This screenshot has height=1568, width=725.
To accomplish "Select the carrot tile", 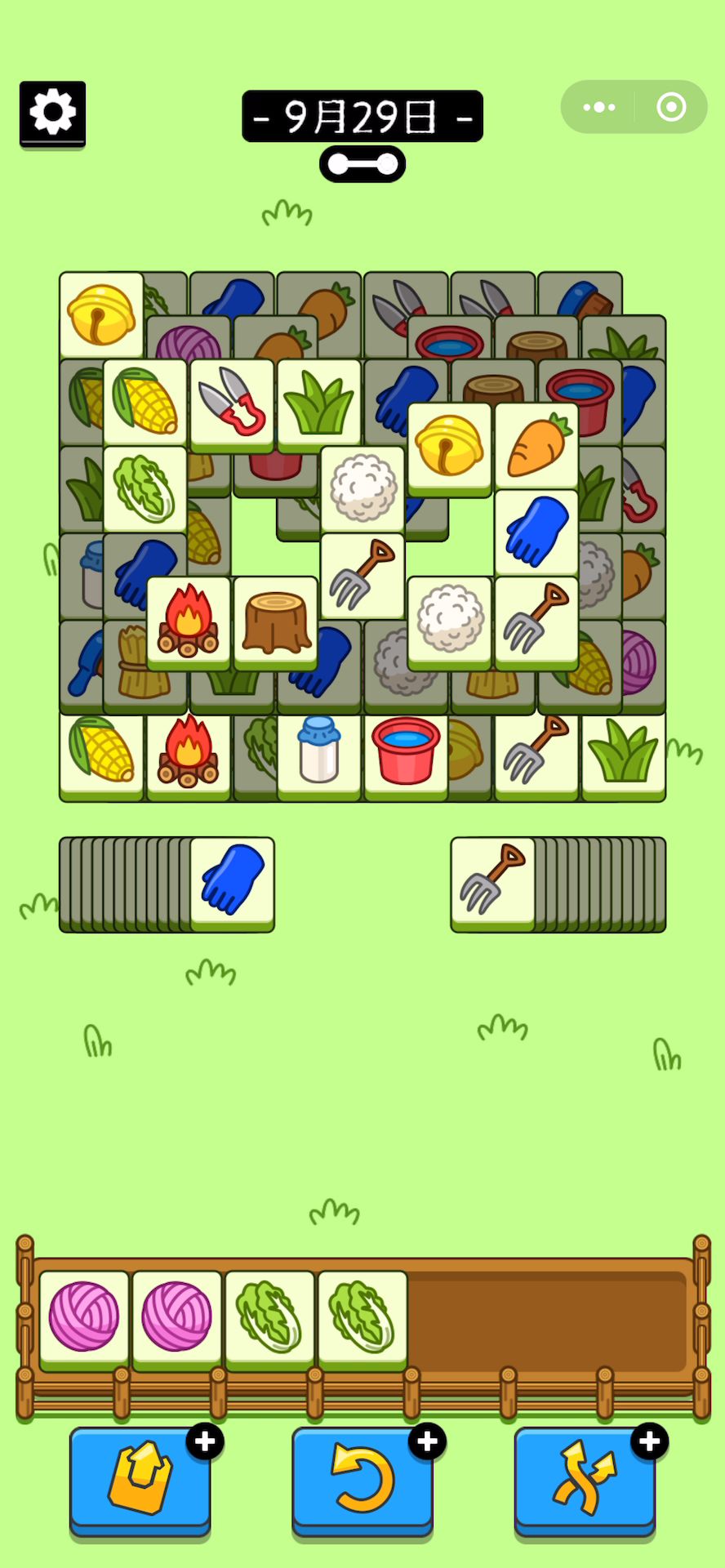I will pos(536,446).
